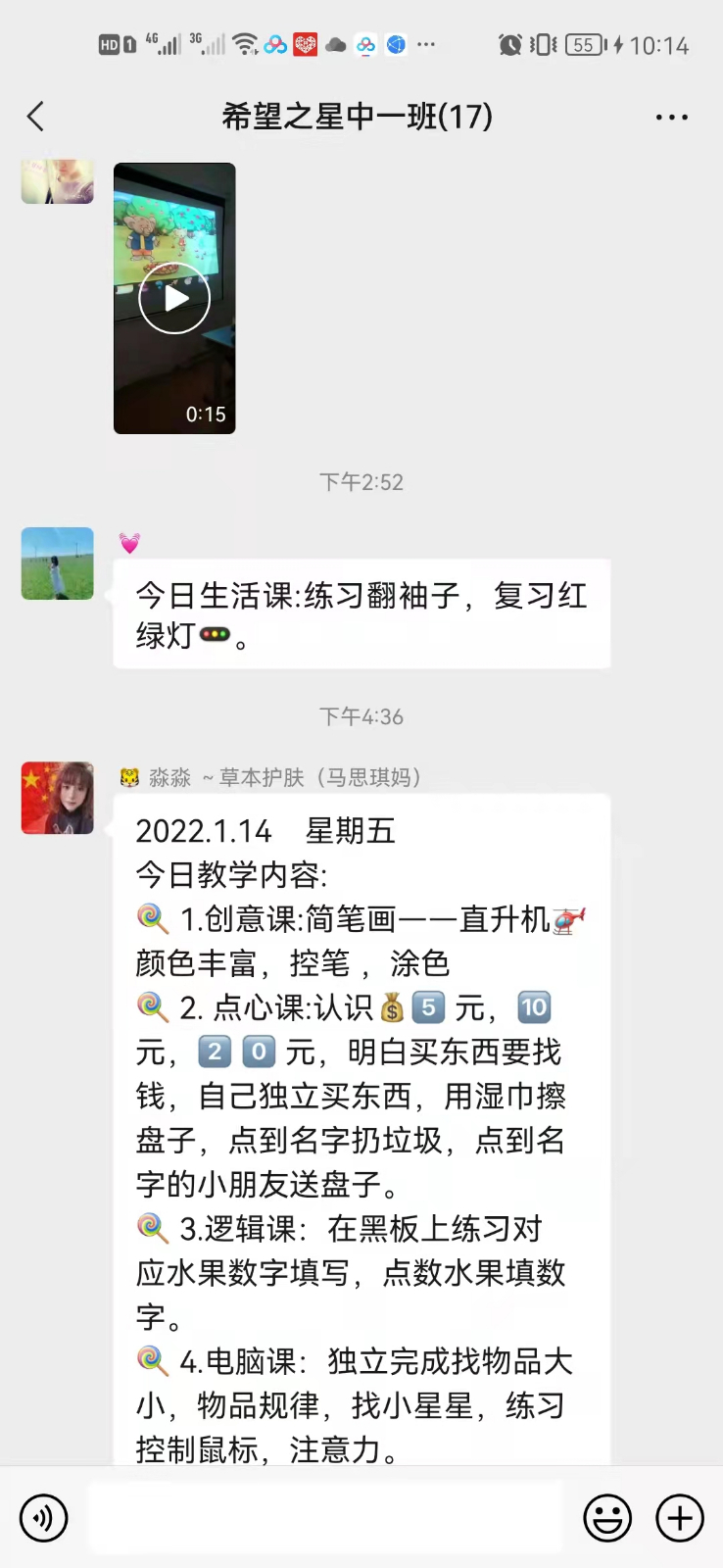Open the profile picture of 马思琪妈
This screenshot has width=723, height=1568.
[x=58, y=798]
